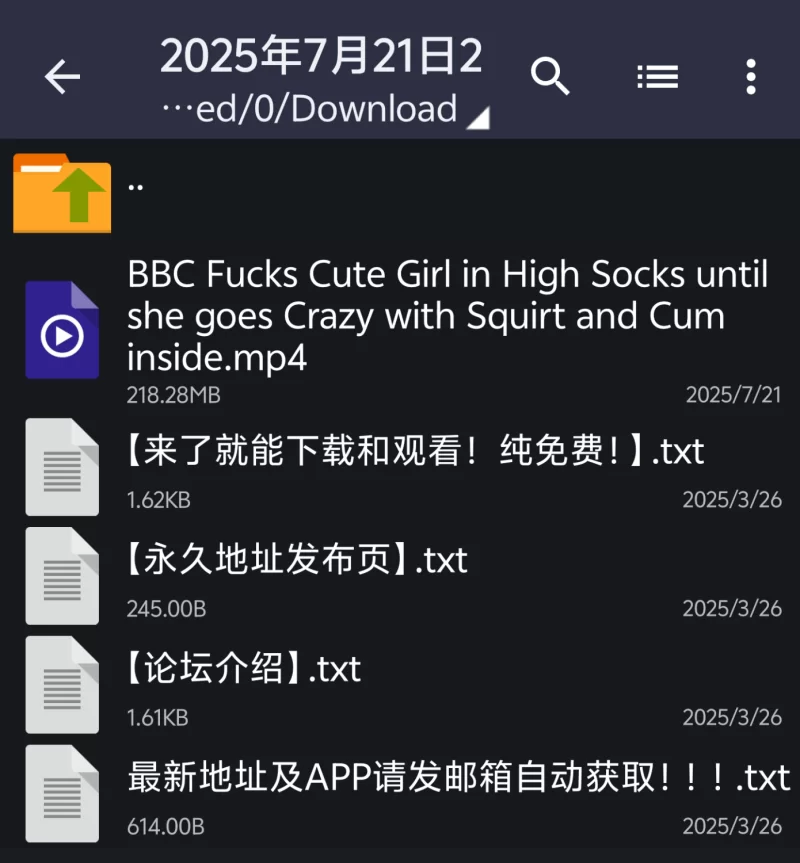Change the list view mode
Viewport: 800px width, 863px height.
[x=657, y=77]
